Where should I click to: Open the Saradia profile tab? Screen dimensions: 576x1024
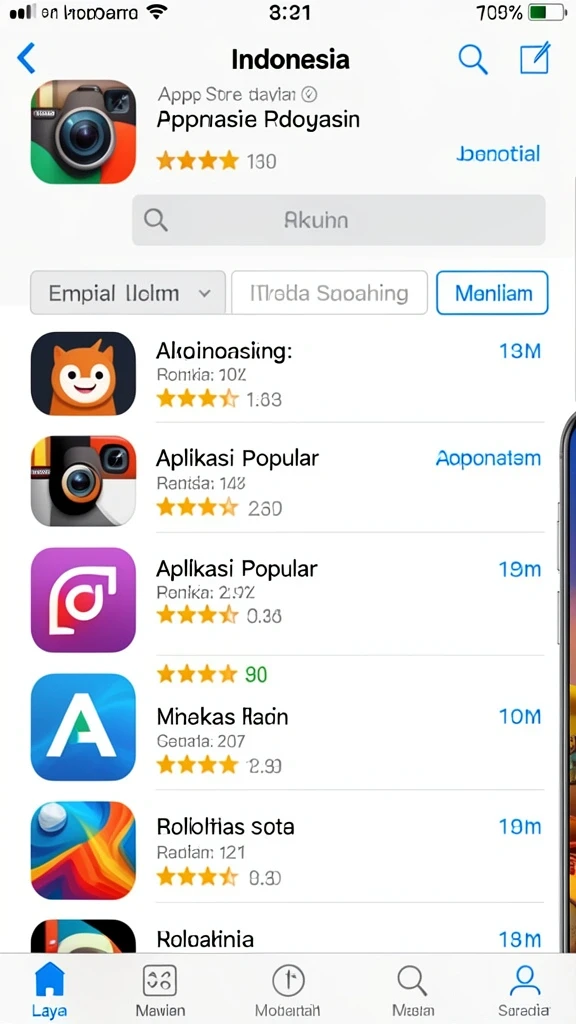(524, 990)
